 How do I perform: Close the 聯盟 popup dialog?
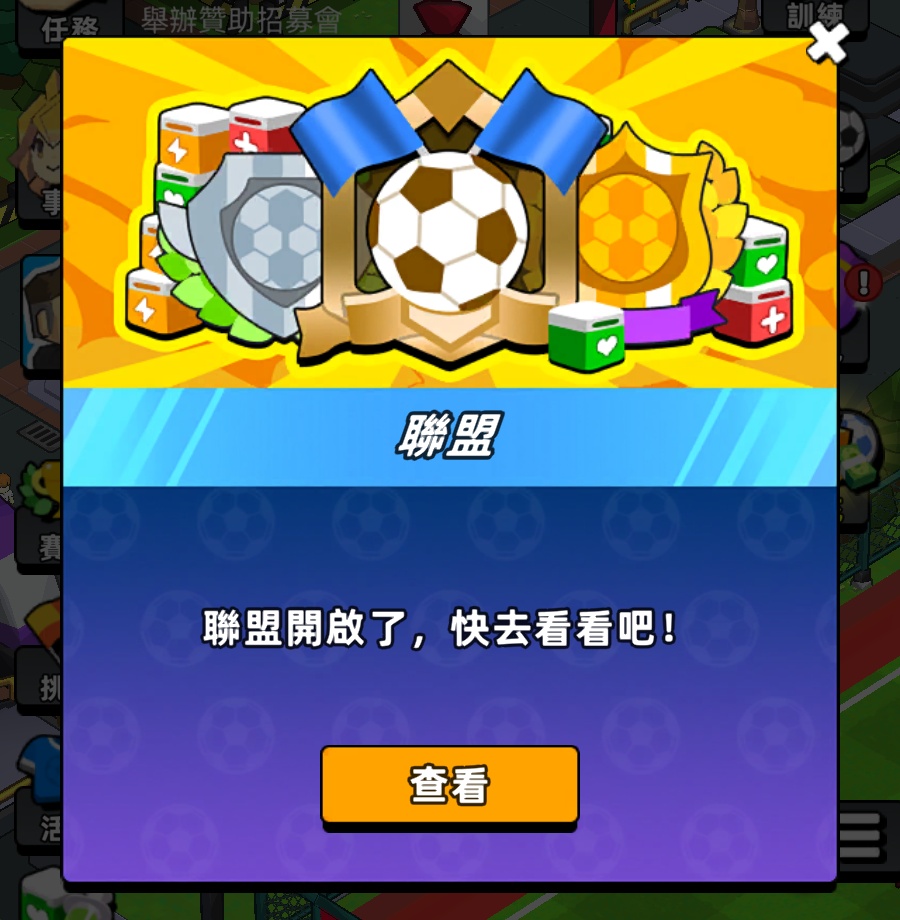pos(827,43)
